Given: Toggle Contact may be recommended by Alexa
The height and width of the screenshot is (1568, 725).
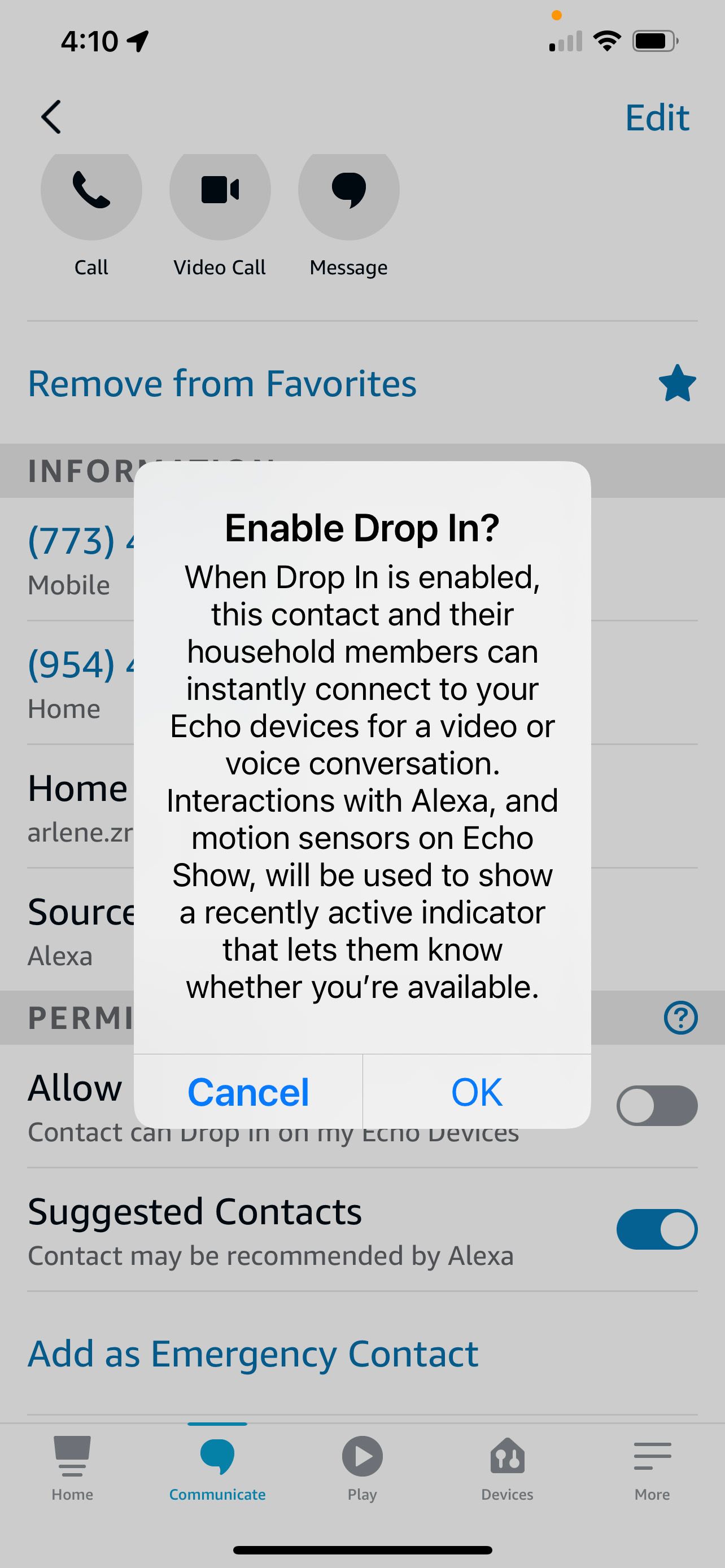Looking at the screenshot, I should [x=656, y=1229].
